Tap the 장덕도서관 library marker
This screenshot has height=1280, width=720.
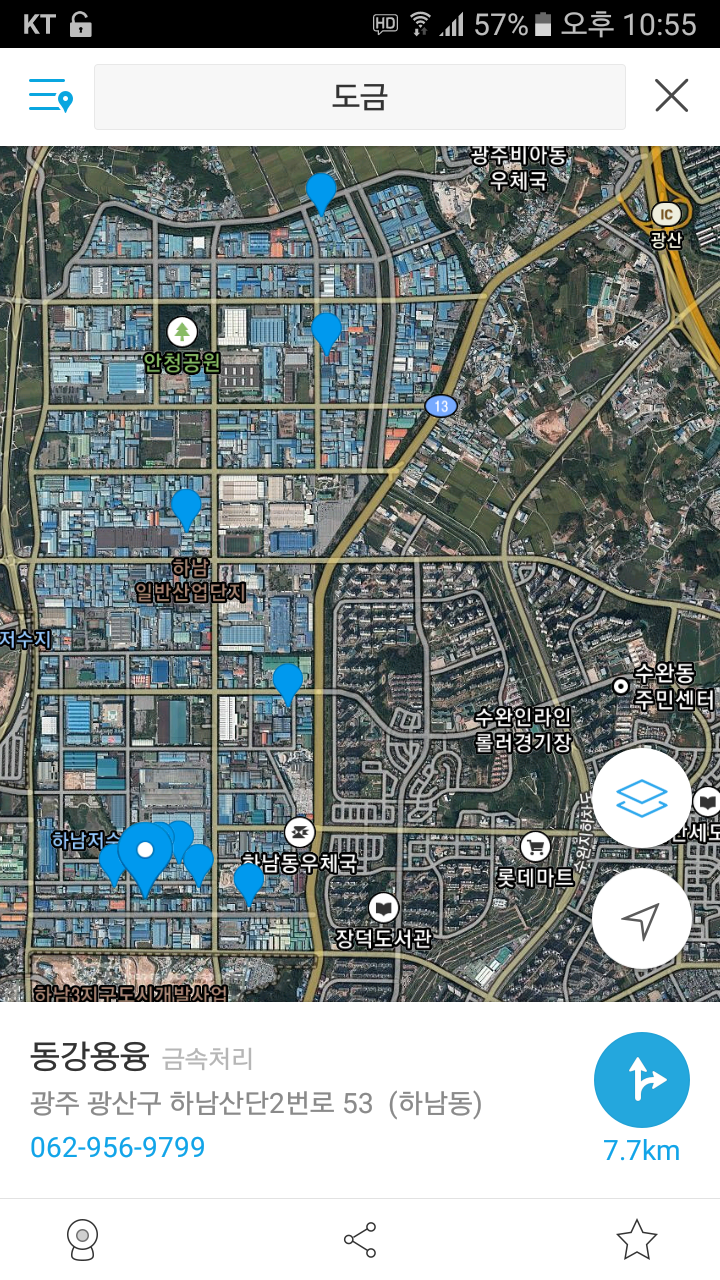click(383, 908)
